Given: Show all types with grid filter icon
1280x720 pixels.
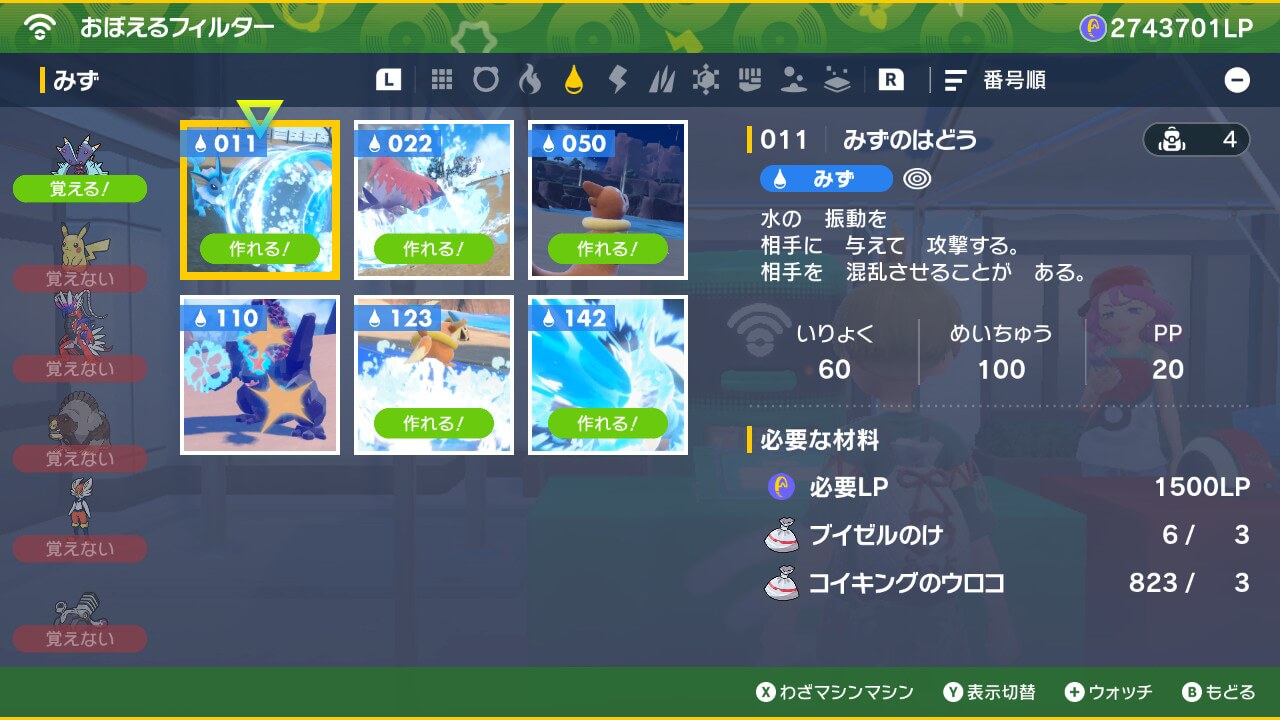Looking at the screenshot, I should pyautogui.click(x=442, y=80).
